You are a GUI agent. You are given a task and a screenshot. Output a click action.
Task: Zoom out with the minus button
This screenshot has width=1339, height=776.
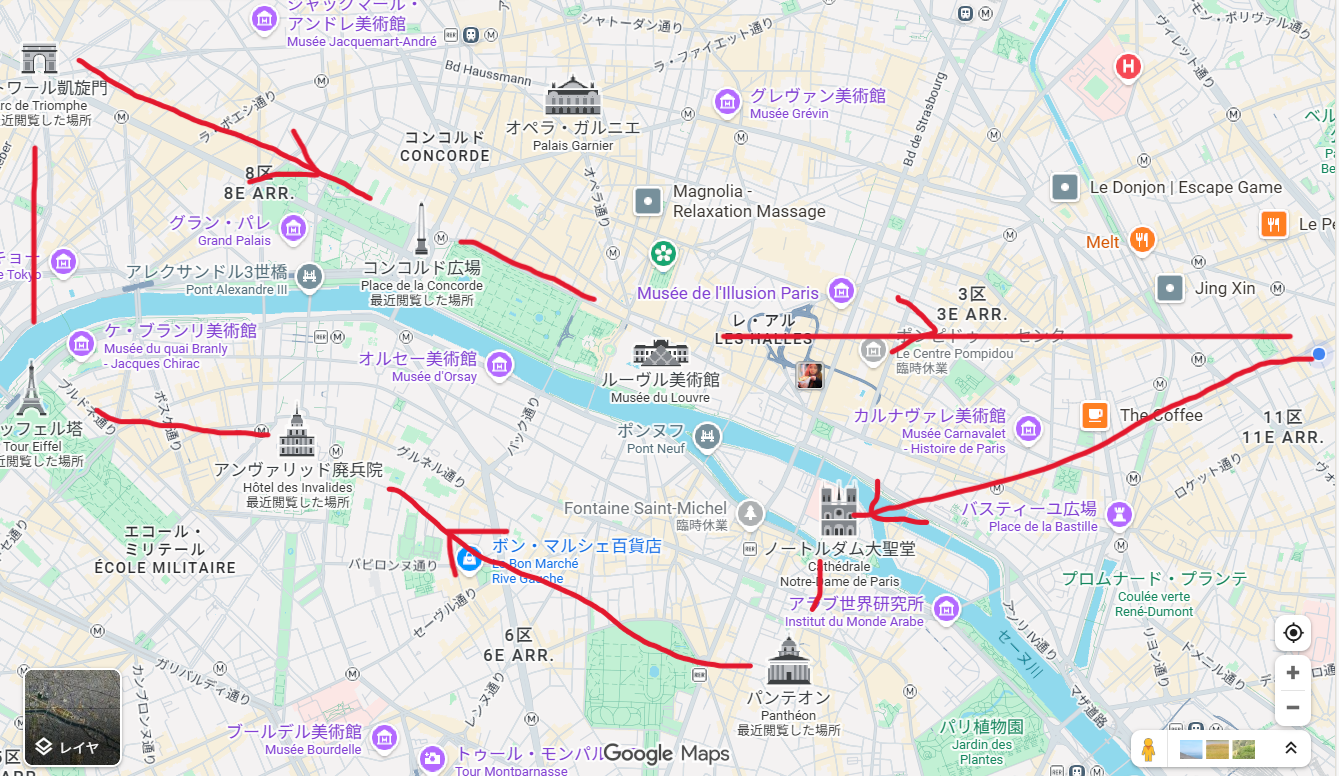click(1293, 707)
